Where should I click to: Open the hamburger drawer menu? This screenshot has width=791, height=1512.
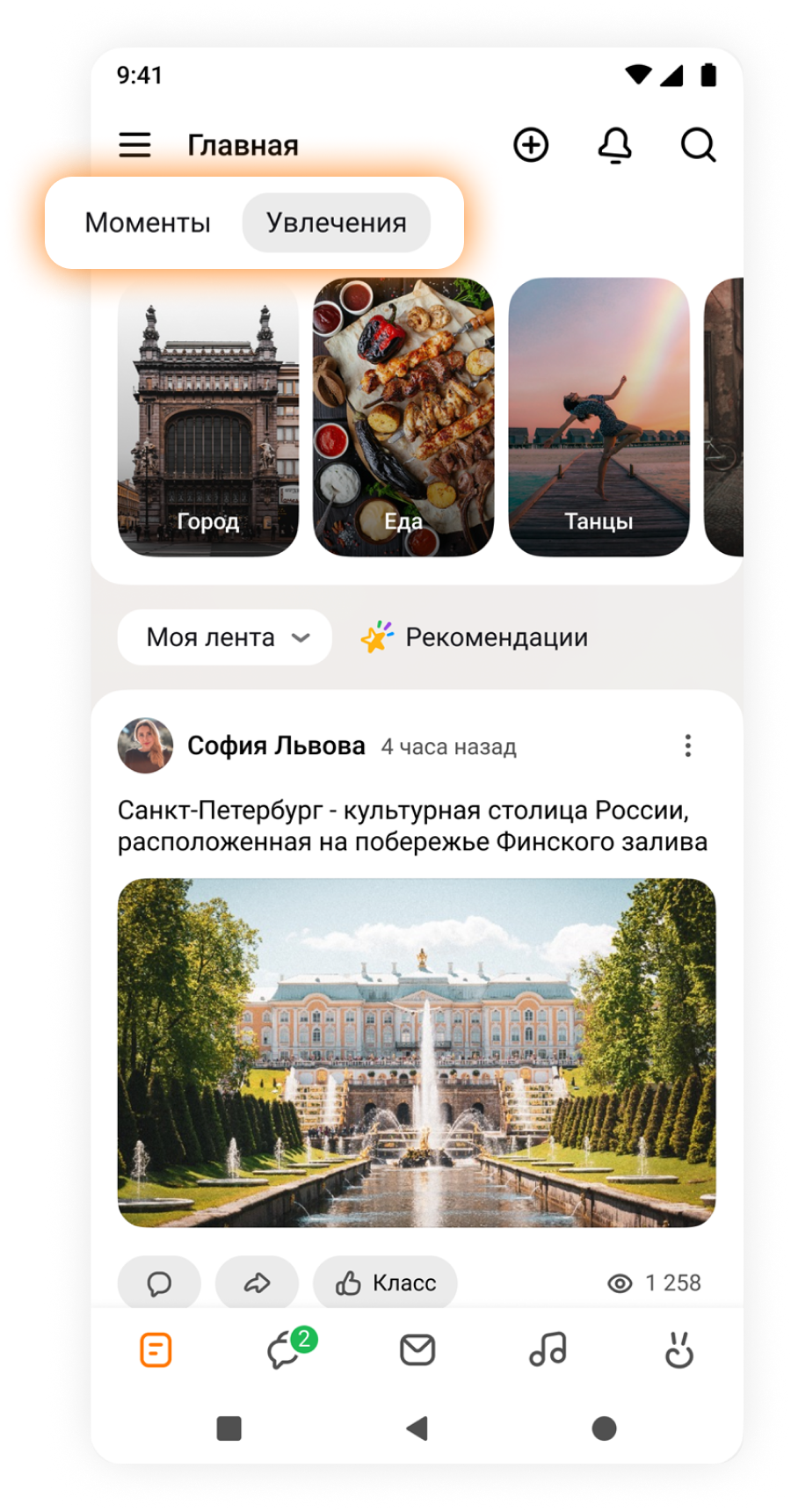tap(134, 145)
